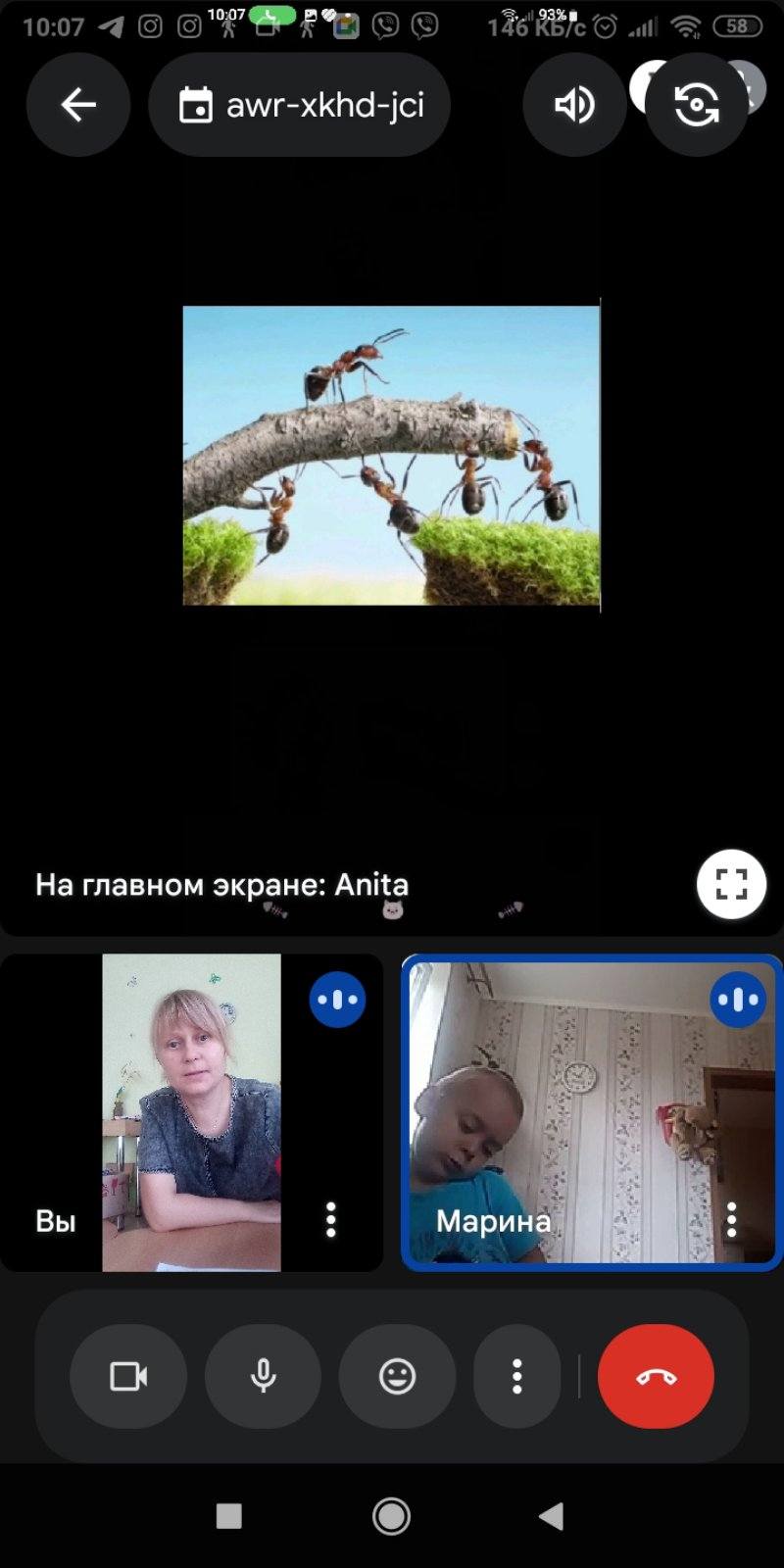Screen dimensions: 784x1568
Task: Open recent apps overview
Action: 228,1516
